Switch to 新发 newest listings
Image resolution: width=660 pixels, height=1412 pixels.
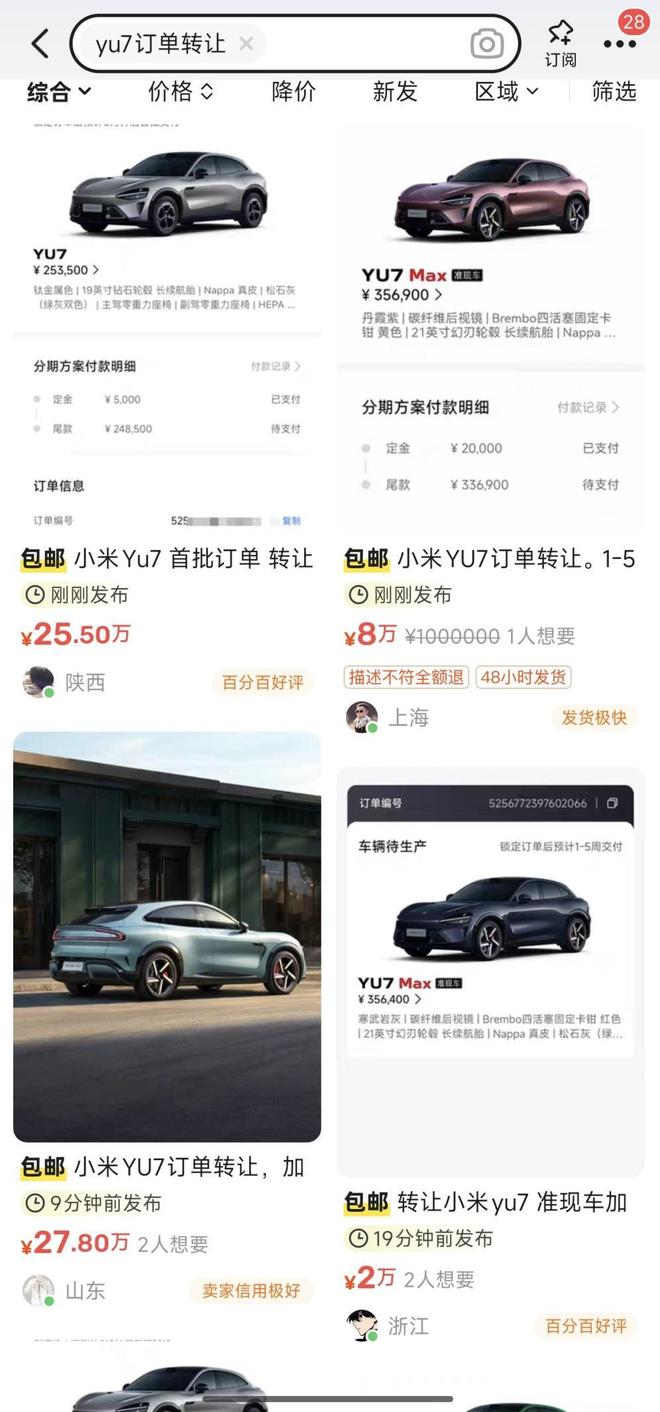(x=394, y=92)
